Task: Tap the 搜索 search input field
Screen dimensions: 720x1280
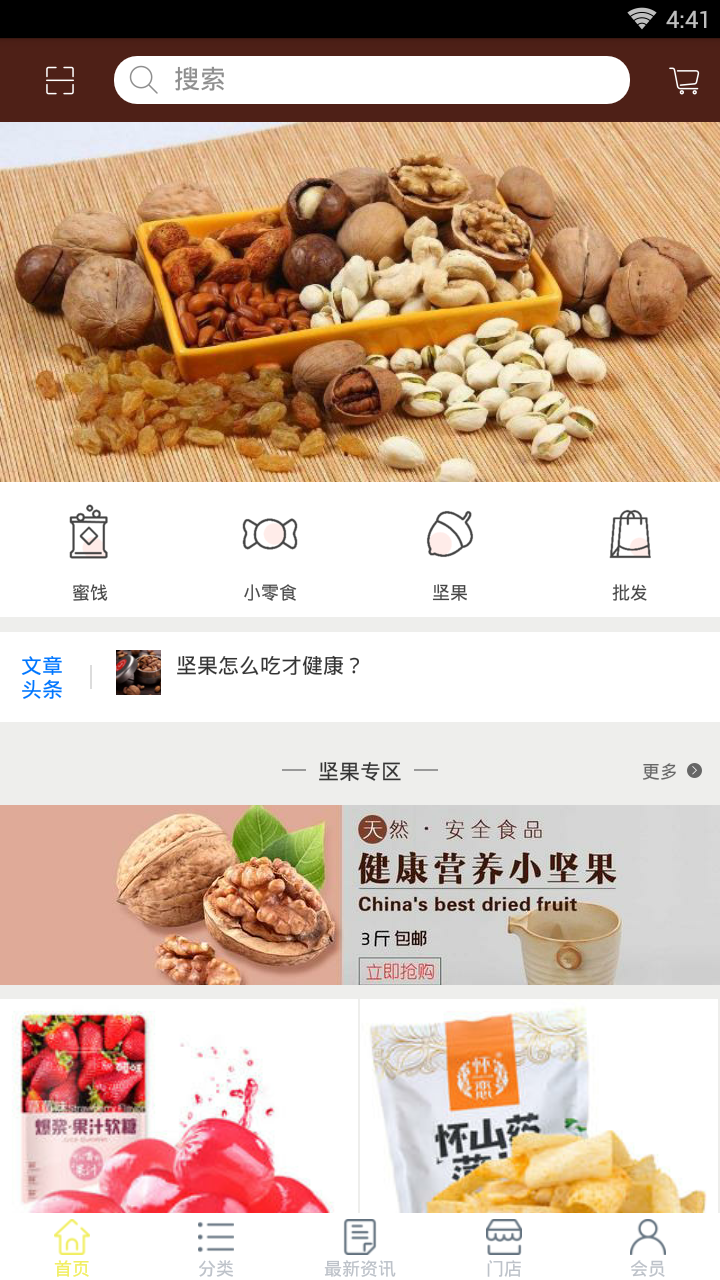Action: click(370, 80)
